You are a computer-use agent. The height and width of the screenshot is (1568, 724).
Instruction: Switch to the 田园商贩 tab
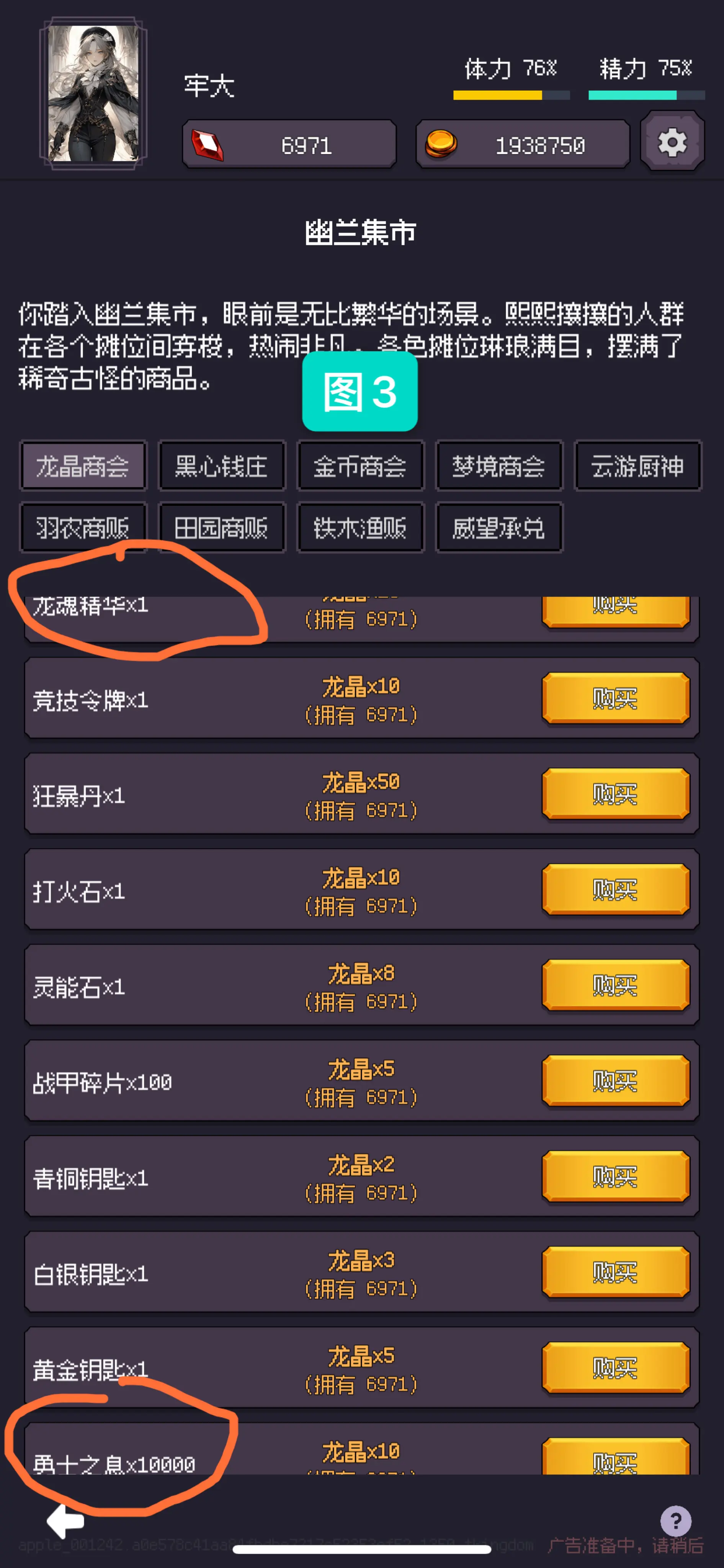(221, 527)
